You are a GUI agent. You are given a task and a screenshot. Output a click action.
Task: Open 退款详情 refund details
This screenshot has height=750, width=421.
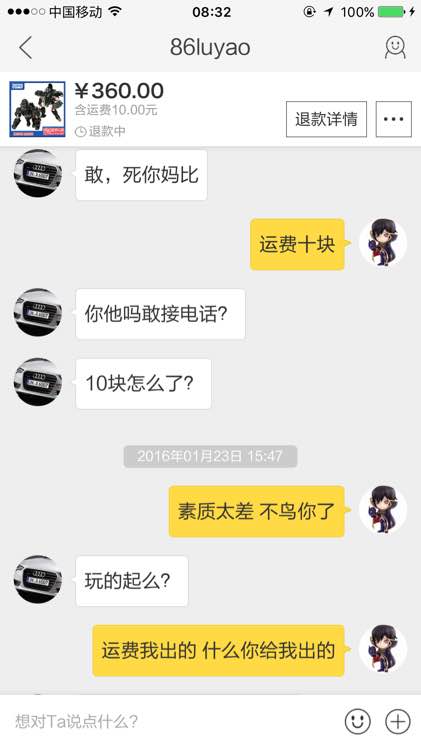[326, 119]
